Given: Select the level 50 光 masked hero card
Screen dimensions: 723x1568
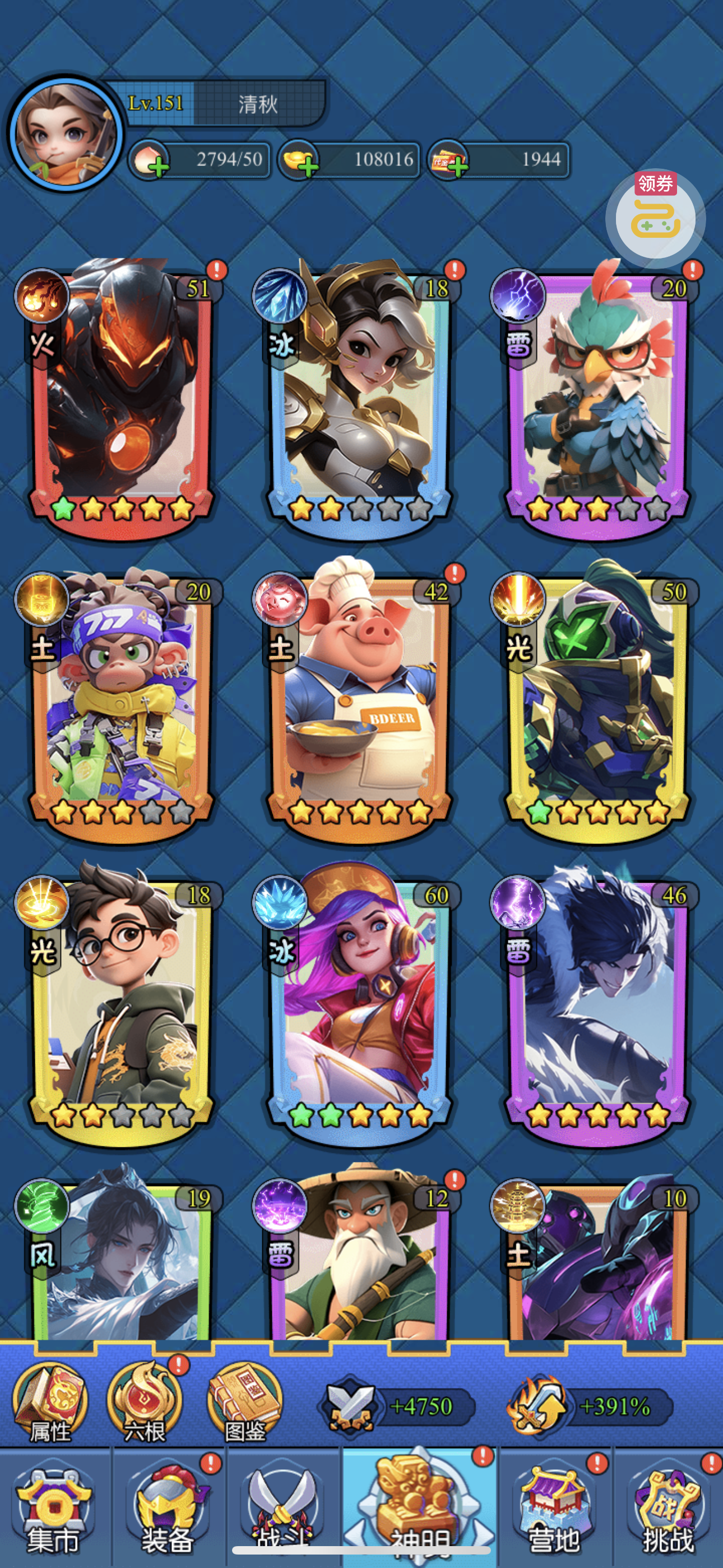Looking at the screenshot, I should pyautogui.click(x=597, y=700).
